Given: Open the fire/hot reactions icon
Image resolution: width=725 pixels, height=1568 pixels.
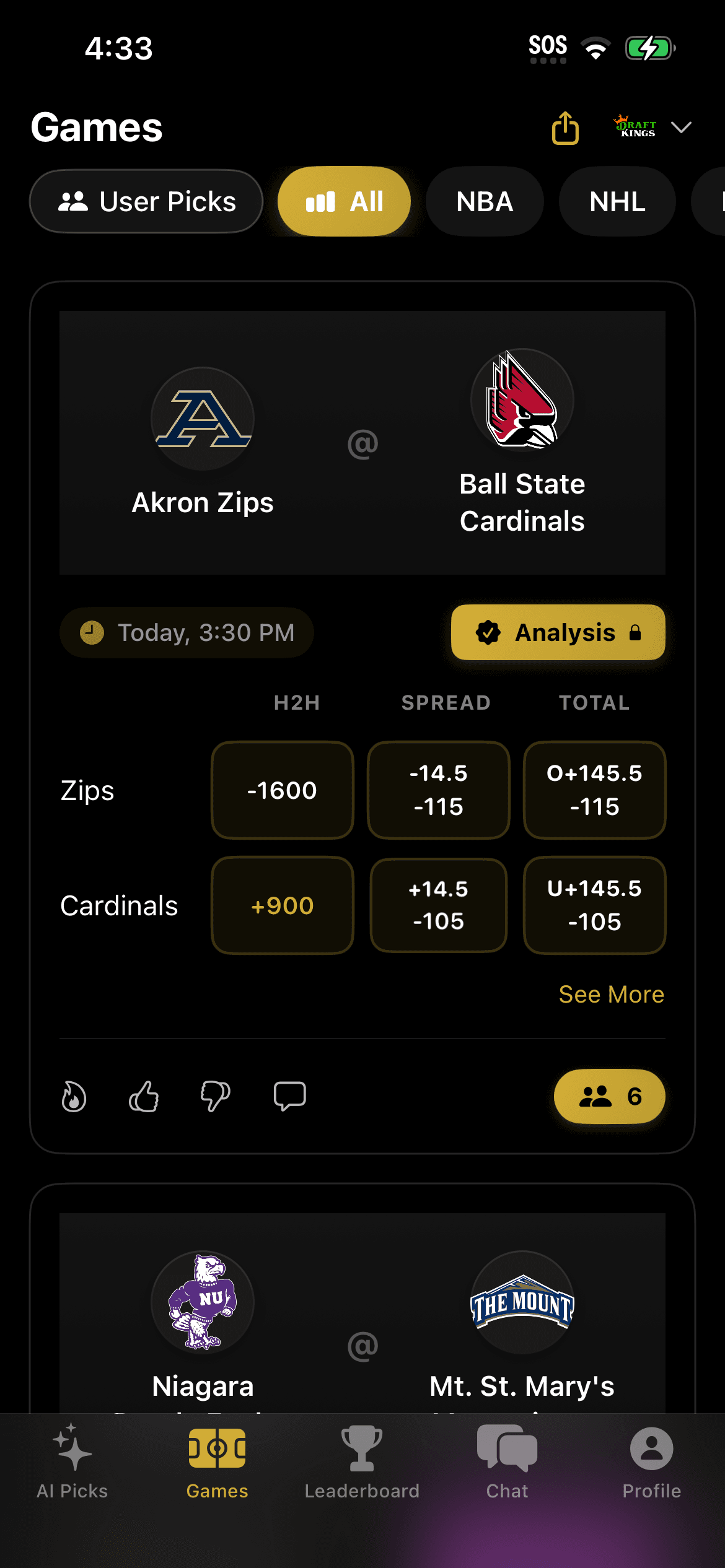Looking at the screenshot, I should (x=73, y=1096).
